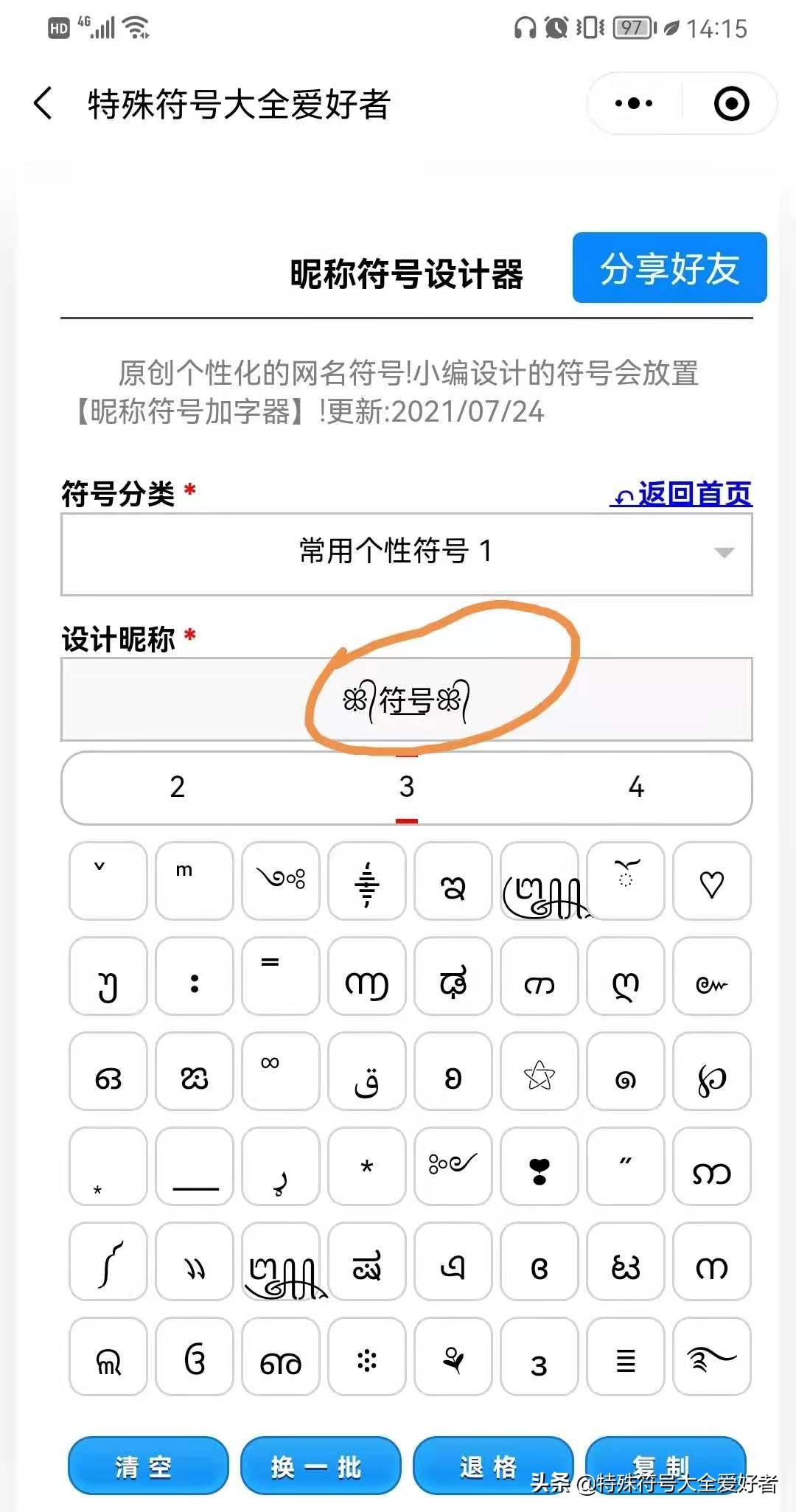
Task: Insert the colon symbol key
Action: [x=195, y=976]
